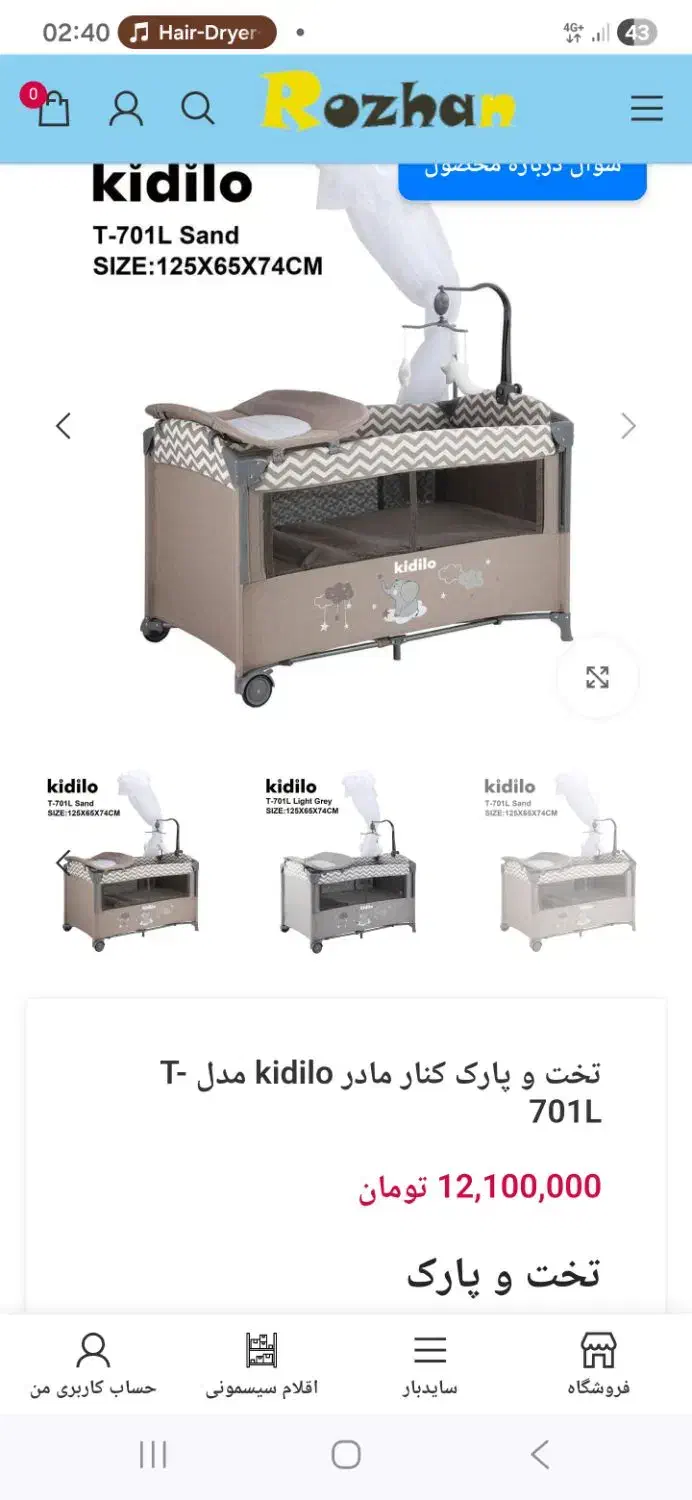Open the shopping cart
692x1500 pixels.
point(50,107)
